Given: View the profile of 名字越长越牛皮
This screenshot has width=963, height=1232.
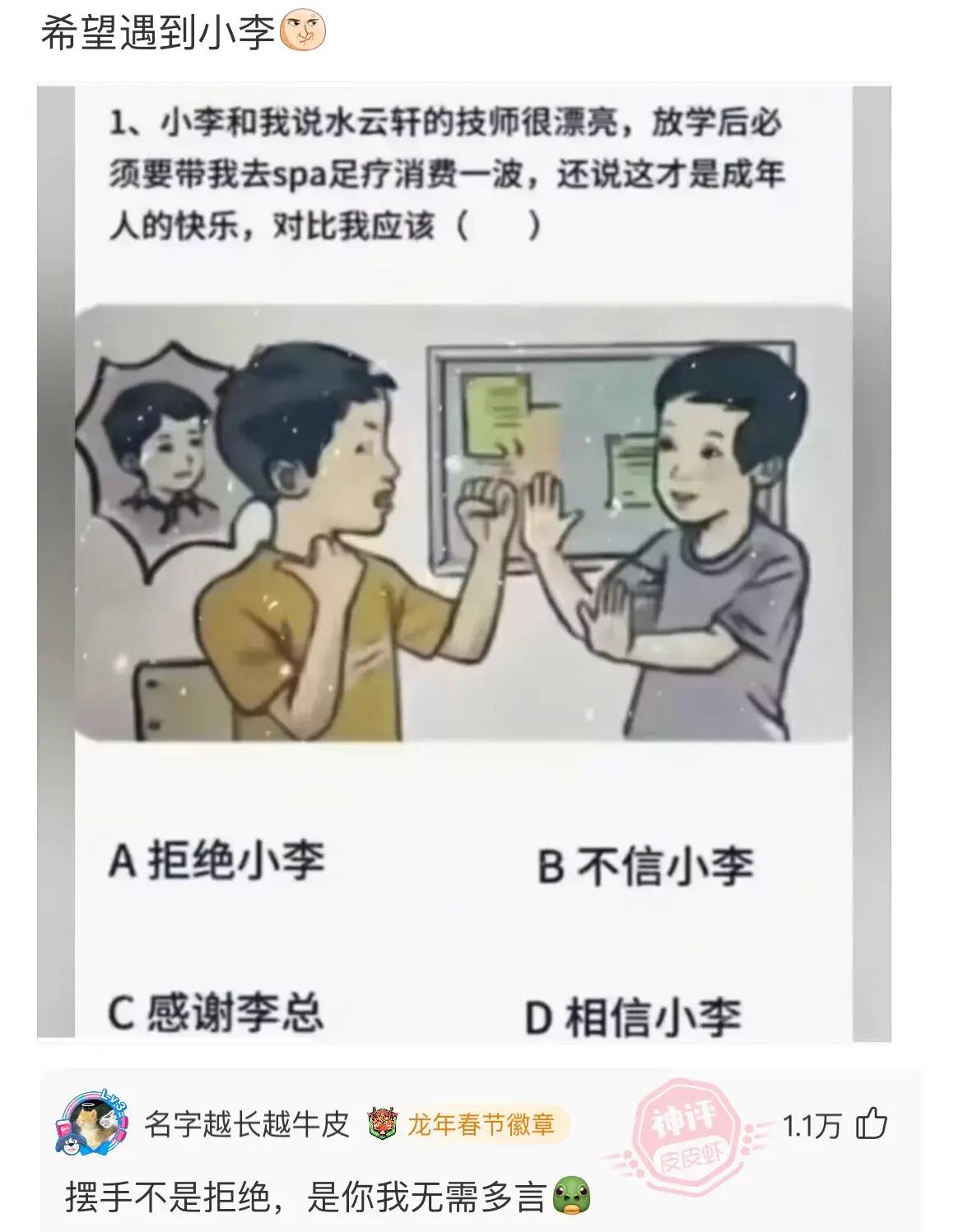Looking at the screenshot, I should click(x=246, y=1124).
